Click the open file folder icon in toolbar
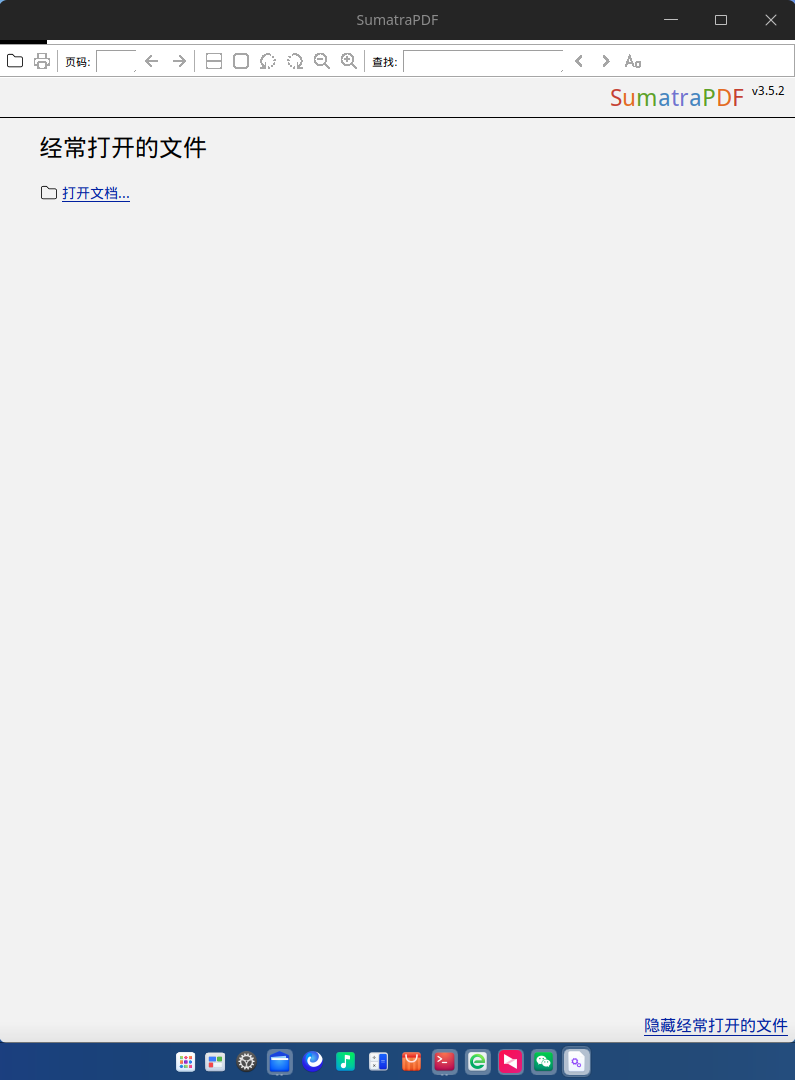The image size is (795, 1080). tap(15, 61)
